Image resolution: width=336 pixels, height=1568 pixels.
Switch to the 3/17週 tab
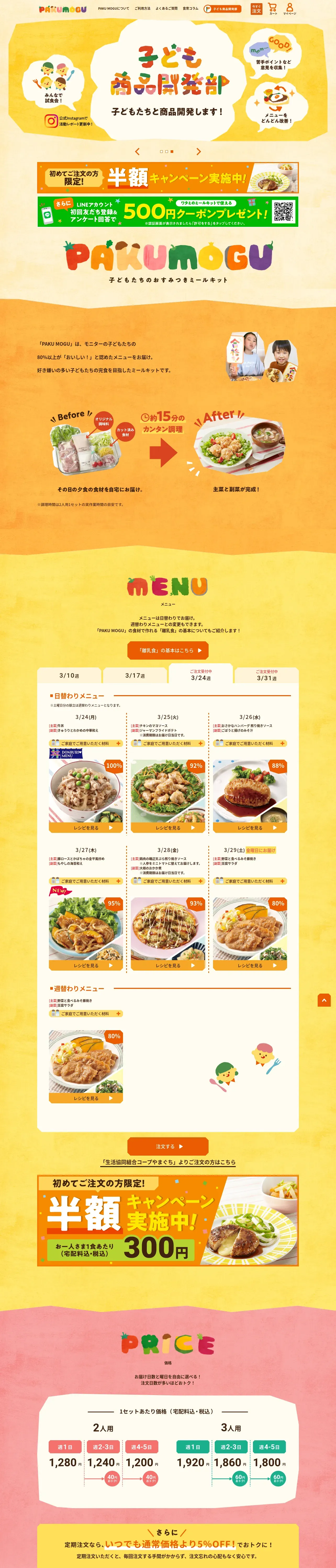[x=135, y=676]
